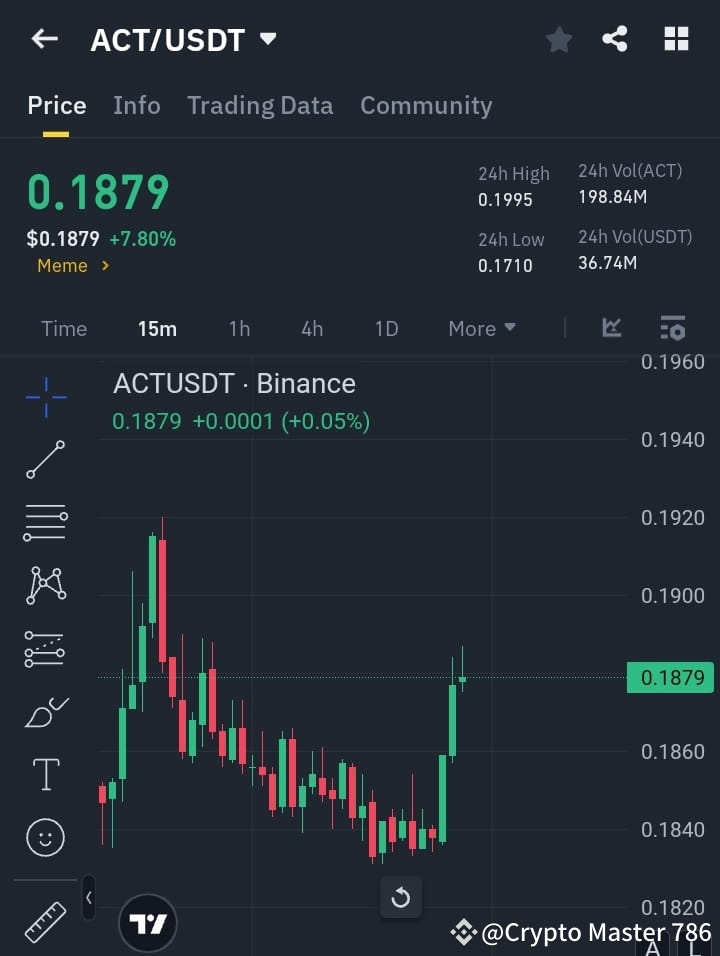Reset the chart view with refresh icon

(401, 898)
